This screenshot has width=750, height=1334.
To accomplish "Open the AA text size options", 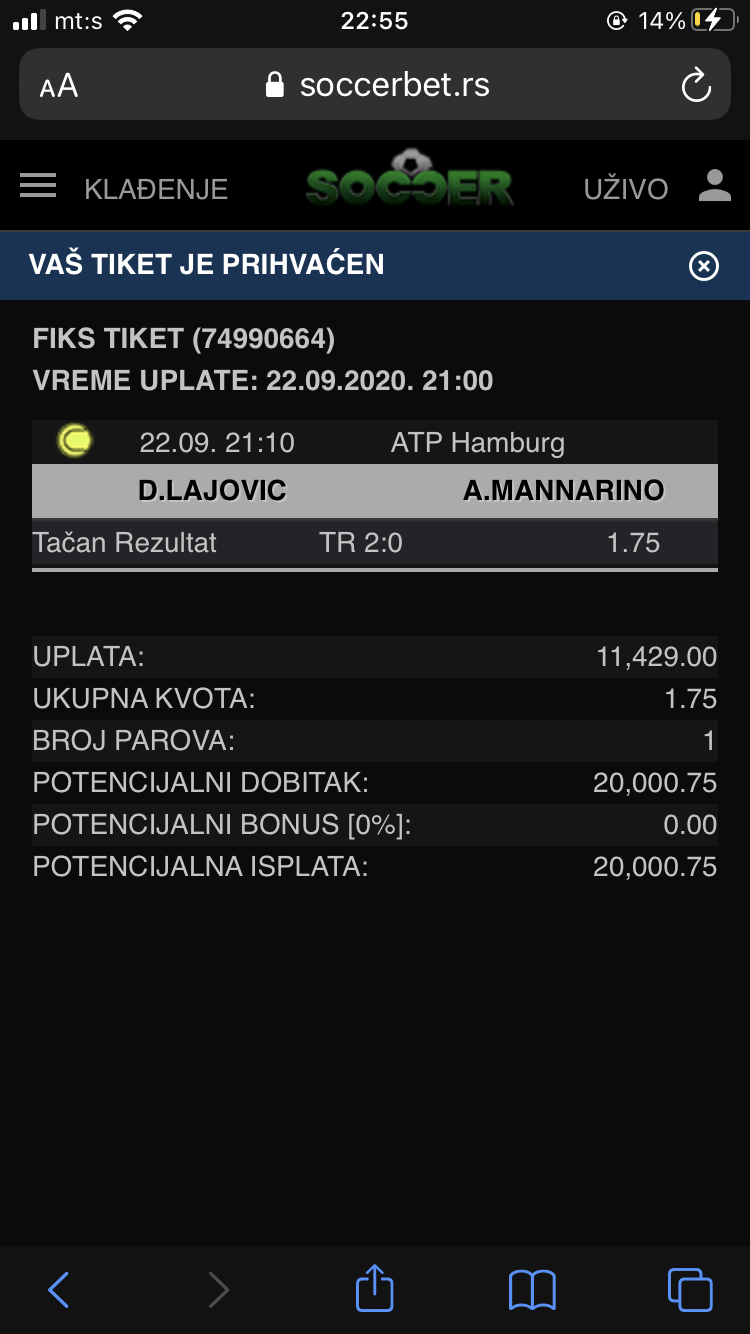I will 59,86.
